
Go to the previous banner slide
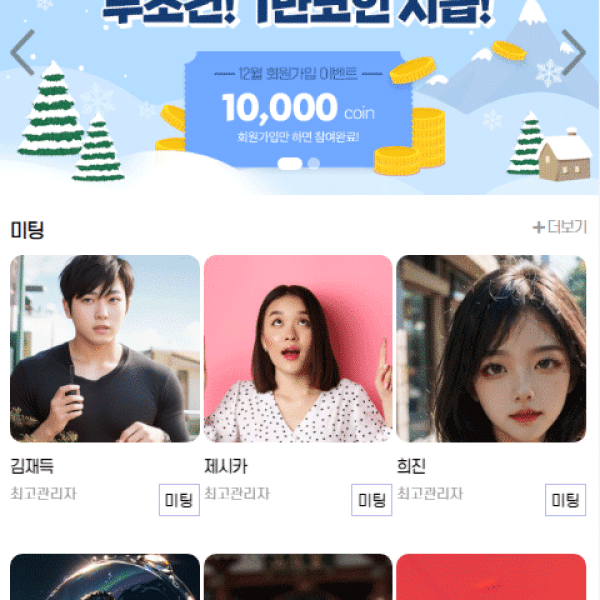(22, 52)
